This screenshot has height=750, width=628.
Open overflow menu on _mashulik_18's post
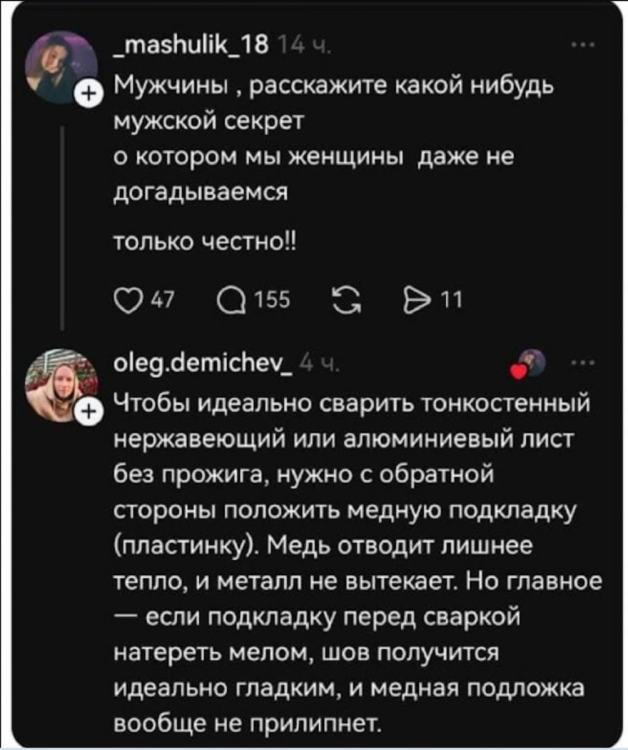(579, 45)
